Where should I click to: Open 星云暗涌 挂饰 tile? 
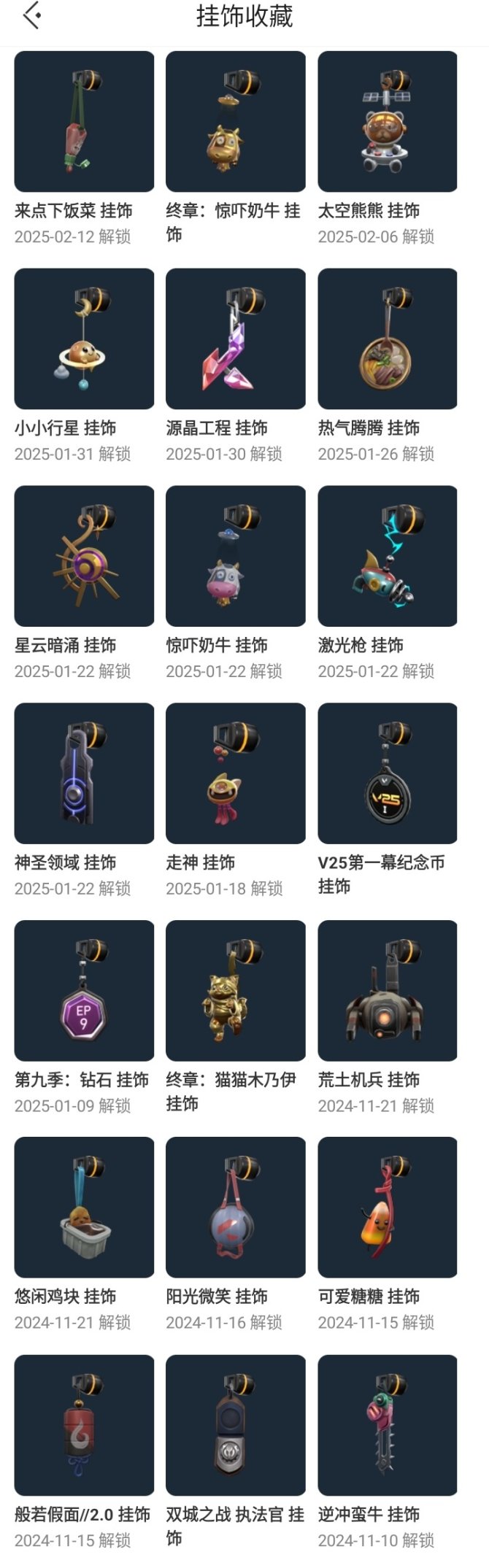[x=84, y=556]
